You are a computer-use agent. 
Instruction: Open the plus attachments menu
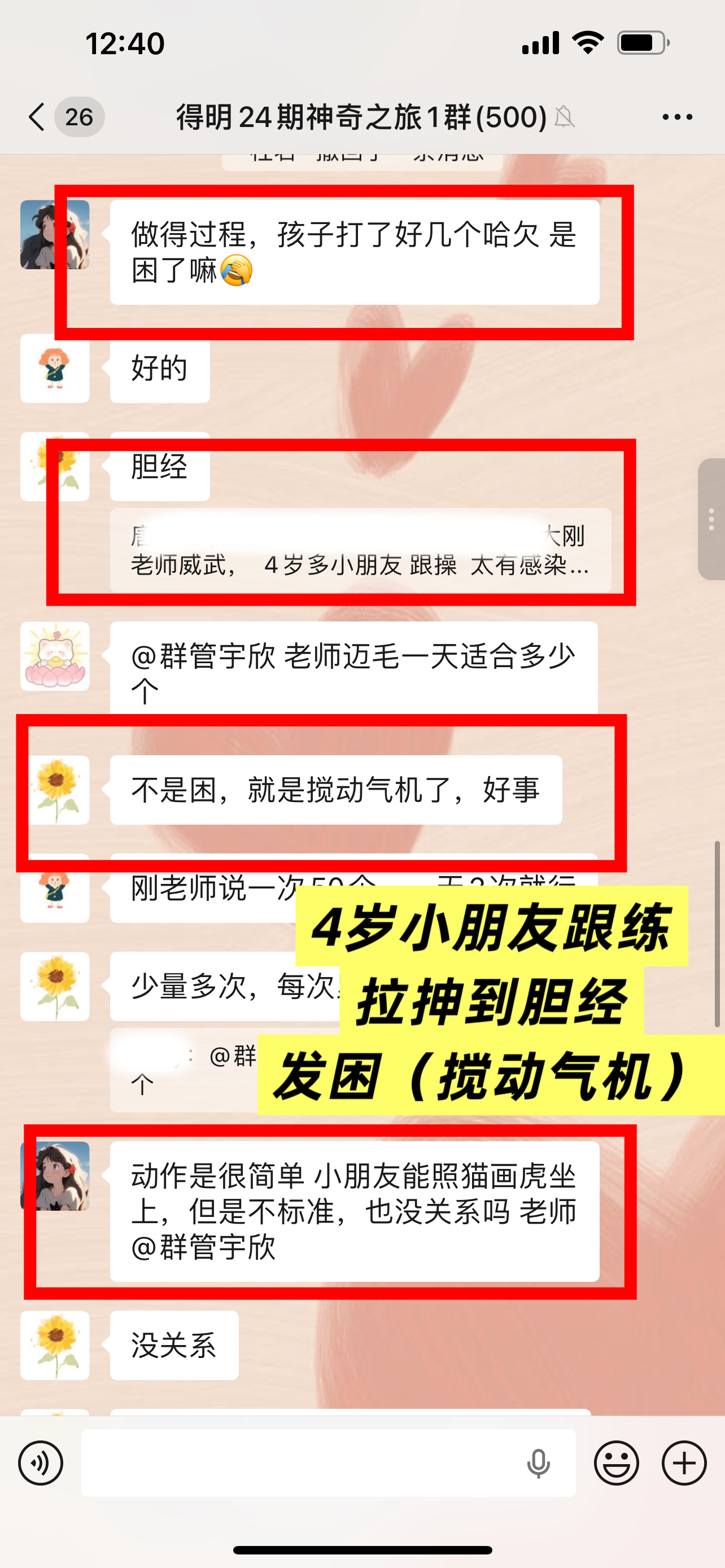[684, 1462]
